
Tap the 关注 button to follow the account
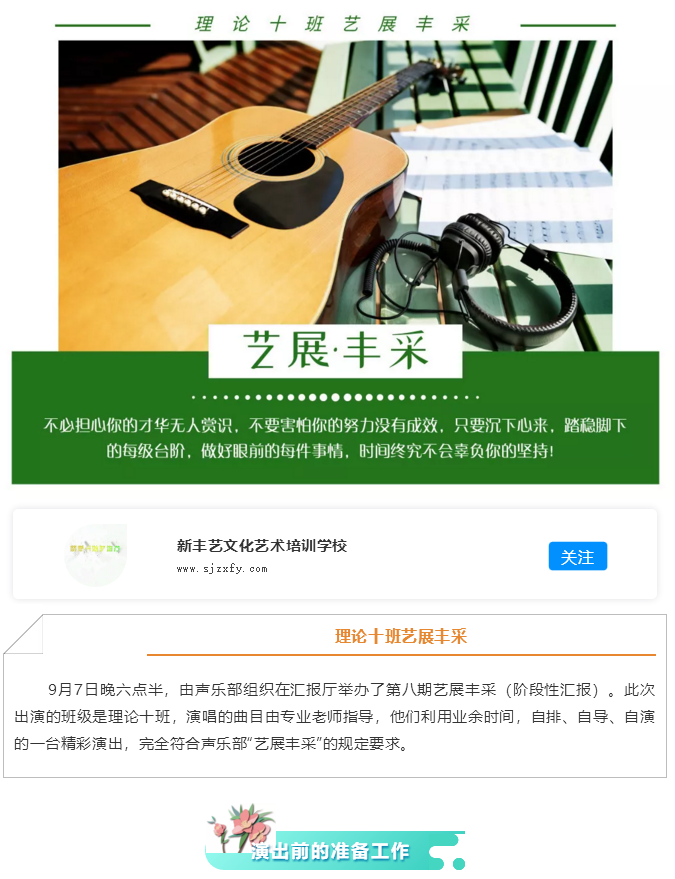(577, 556)
